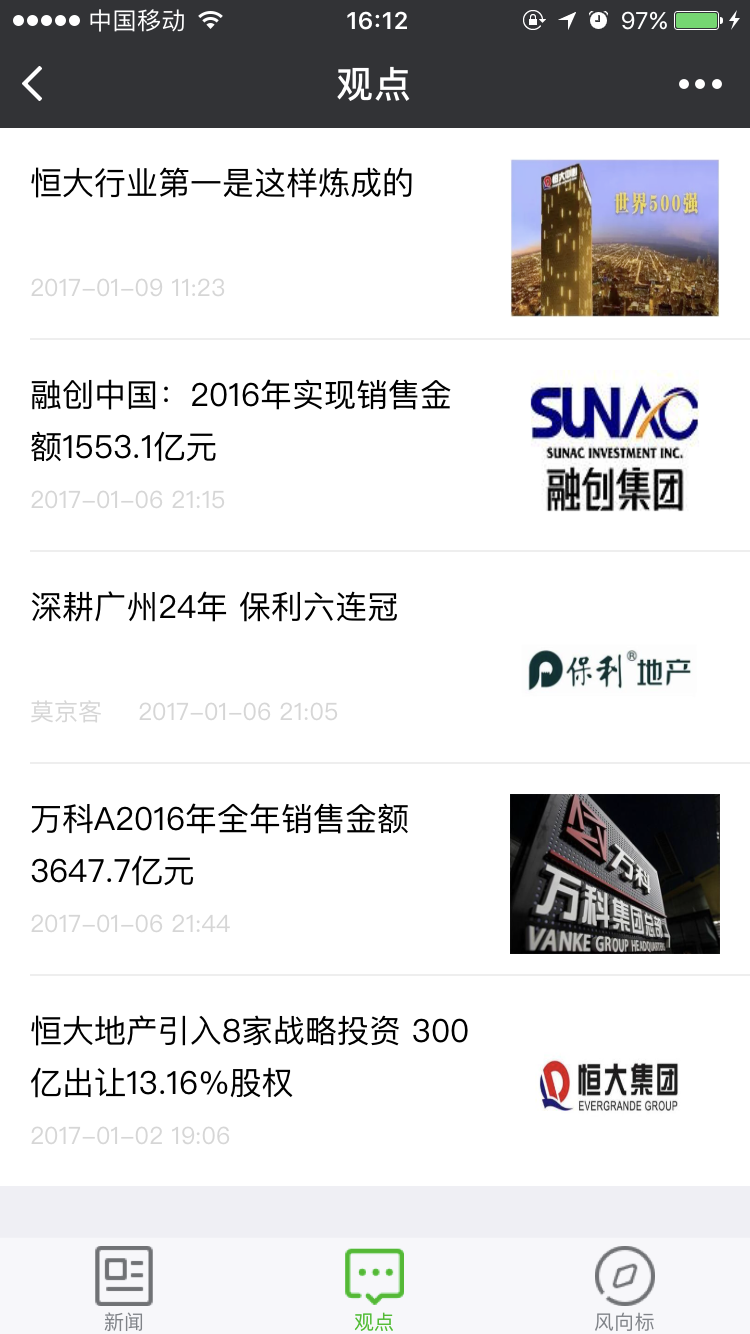Select the 风向标 compass icon
The width and height of the screenshot is (750, 1334).
click(x=624, y=1272)
